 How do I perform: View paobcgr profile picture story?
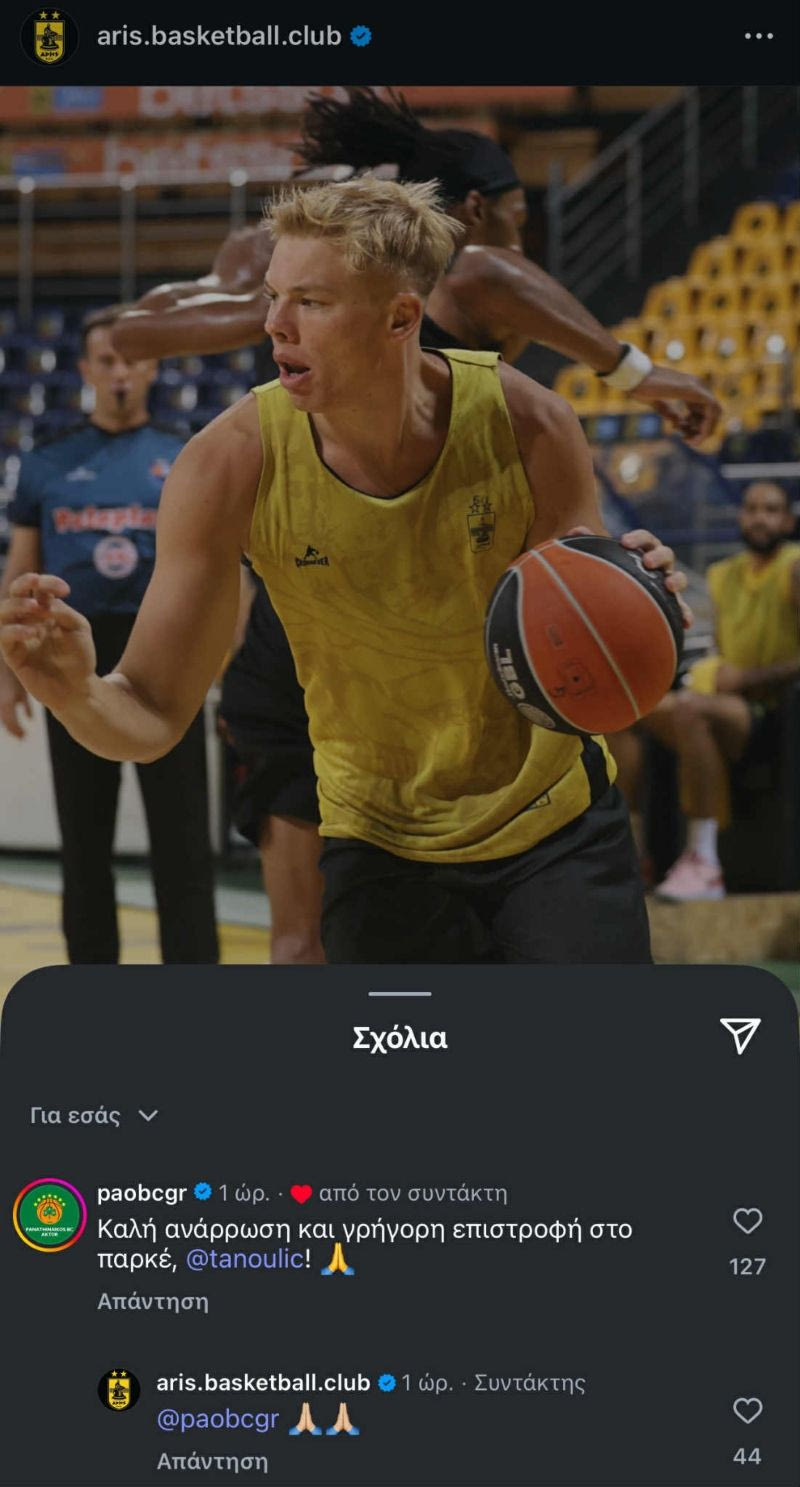(50, 1215)
